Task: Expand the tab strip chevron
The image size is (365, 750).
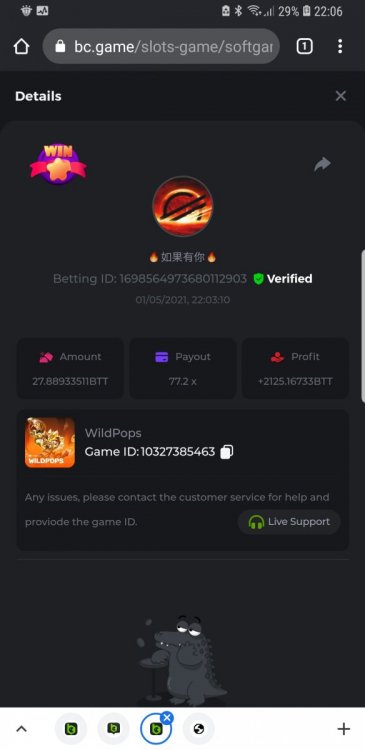Action: [22, 729]
